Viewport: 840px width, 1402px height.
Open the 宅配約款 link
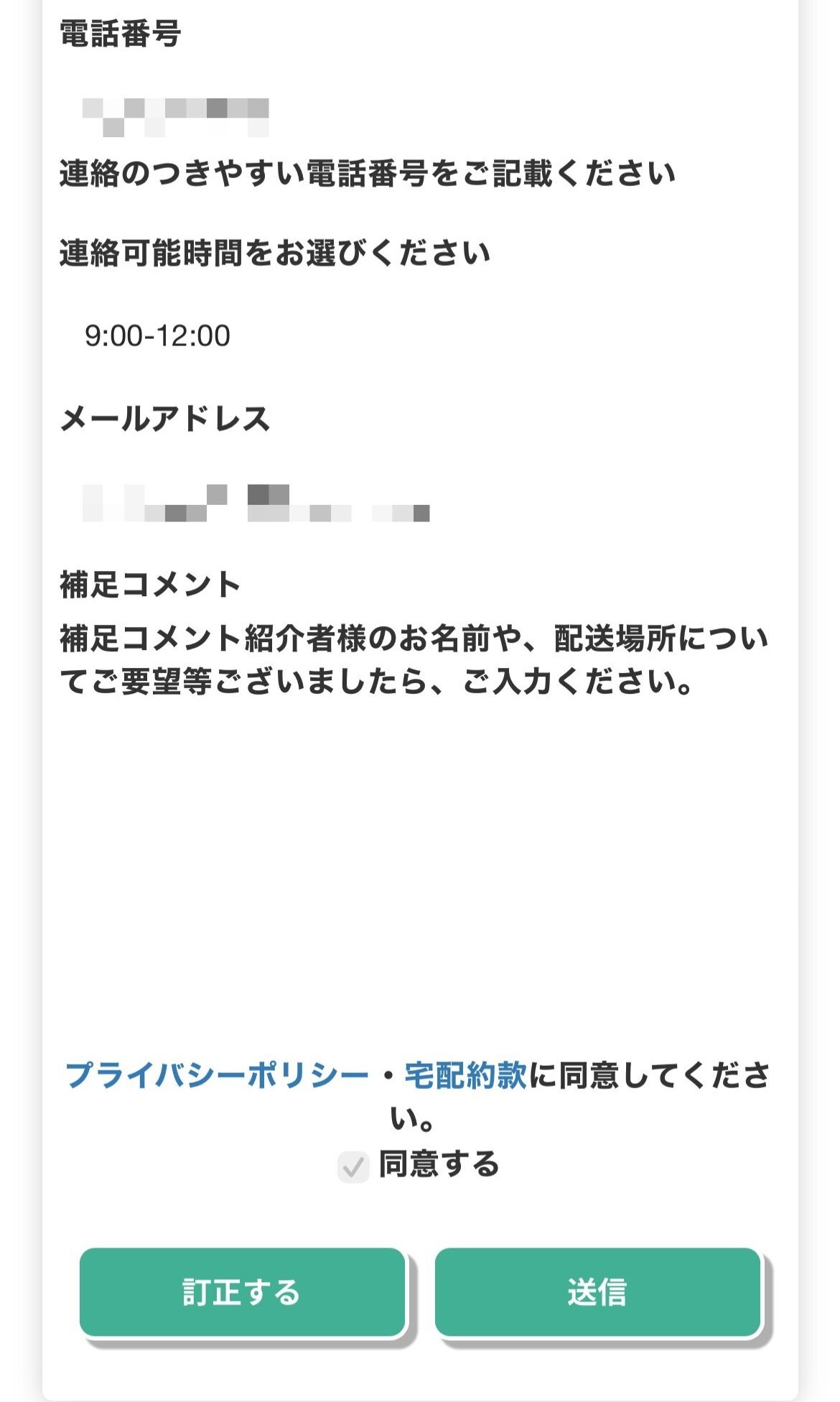click(465, 1075)
